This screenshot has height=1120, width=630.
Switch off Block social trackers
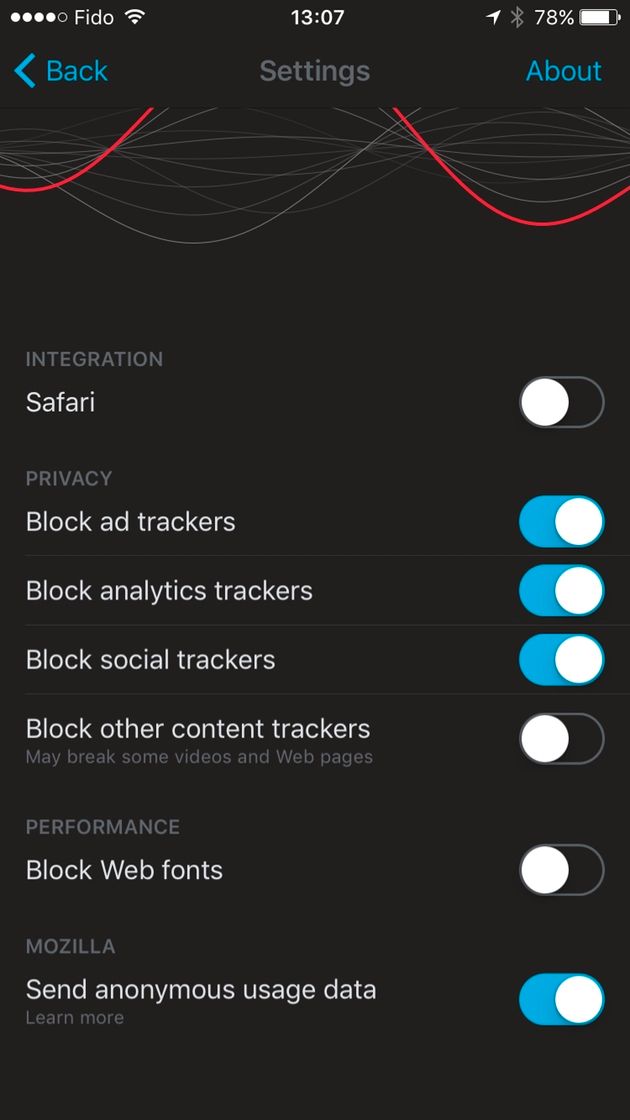[561, 660]
